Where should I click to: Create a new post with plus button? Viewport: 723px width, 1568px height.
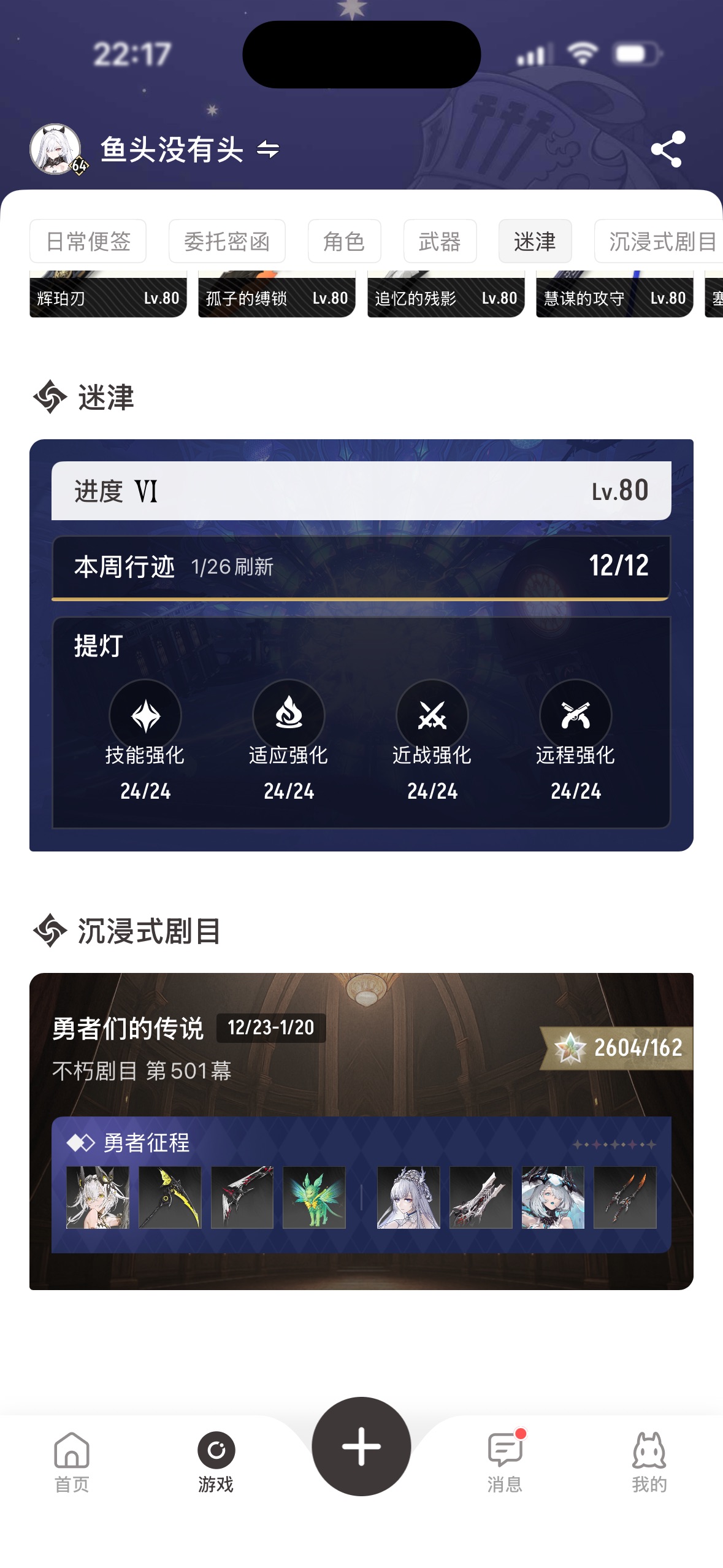[x=361, y=1446]
